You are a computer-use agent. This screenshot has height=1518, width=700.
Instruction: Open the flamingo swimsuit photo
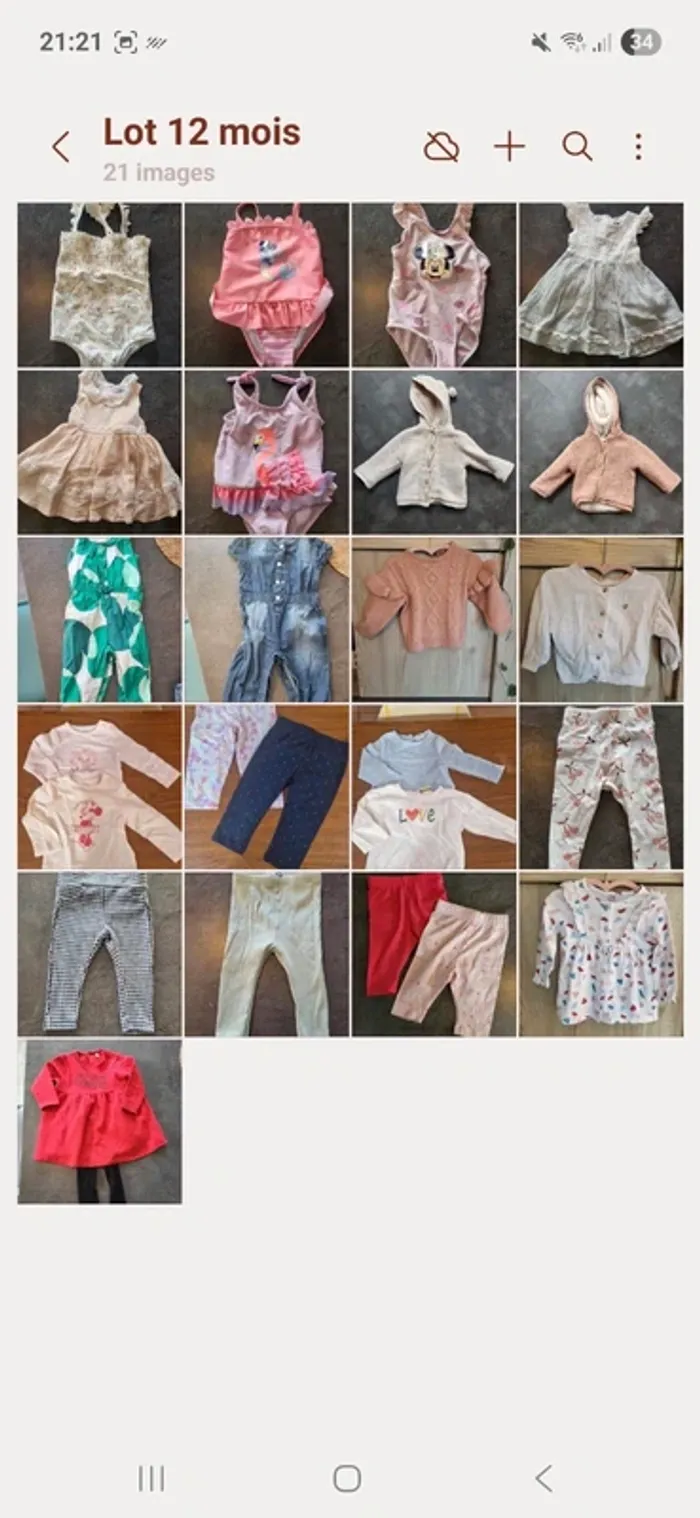[266, 452]
